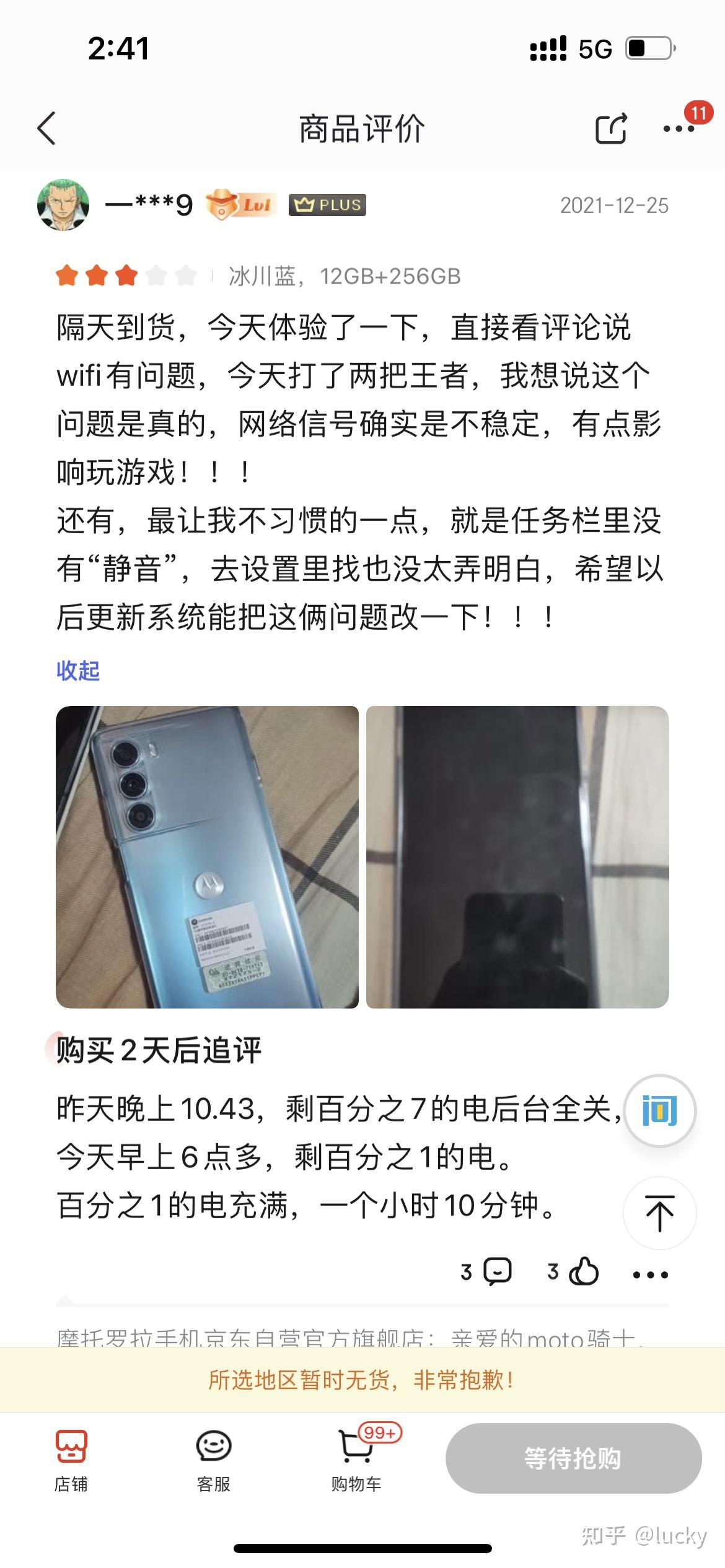The image size is (725, 1568).
Task: Visit the 店铺 store page
Action: click(x=71, y=1459)
